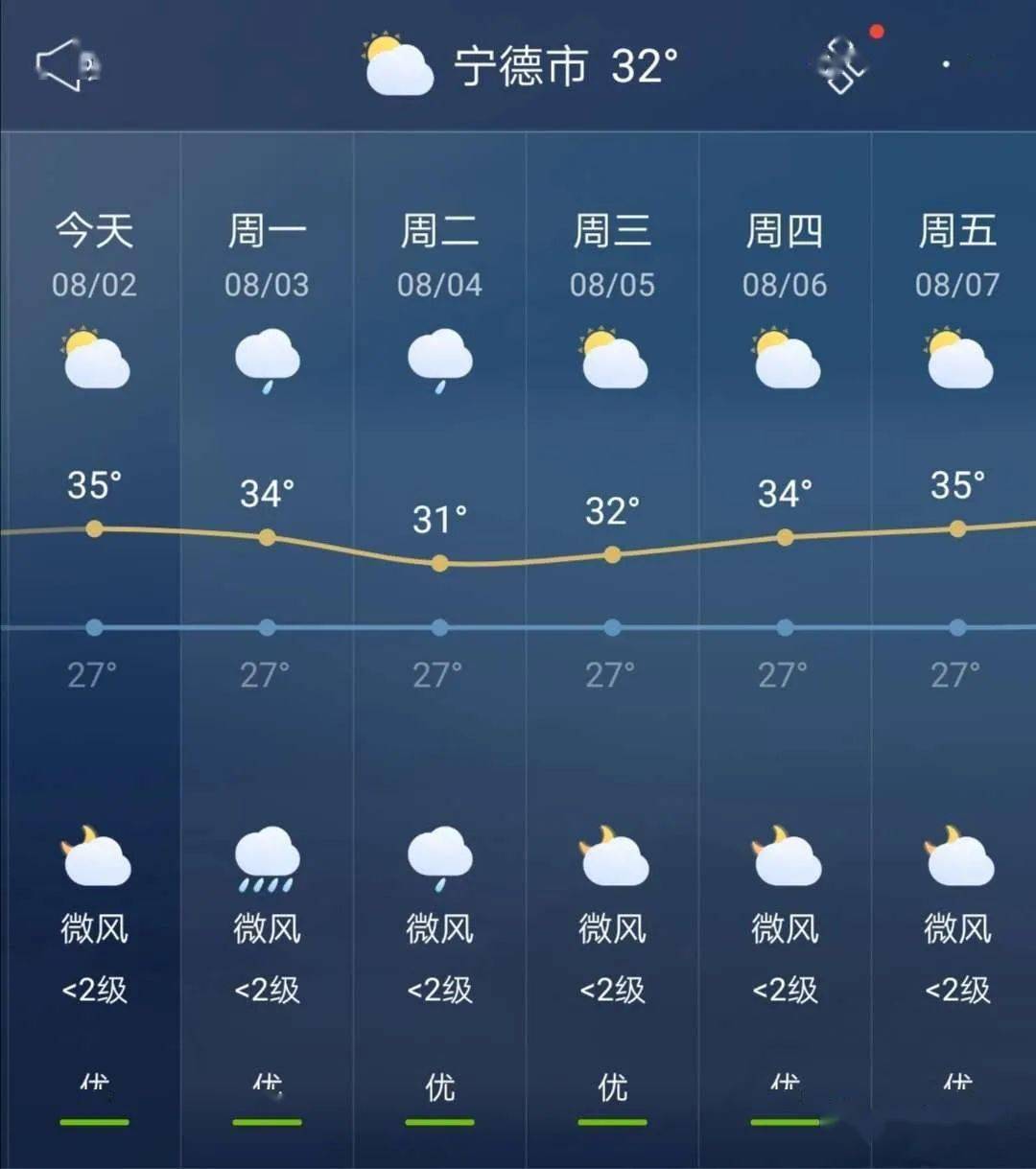Play the voice weather broadcast
Image resolution: width=1036 pixels, height=1169 pixels.
pyautogui.click(x=69, y=65)
